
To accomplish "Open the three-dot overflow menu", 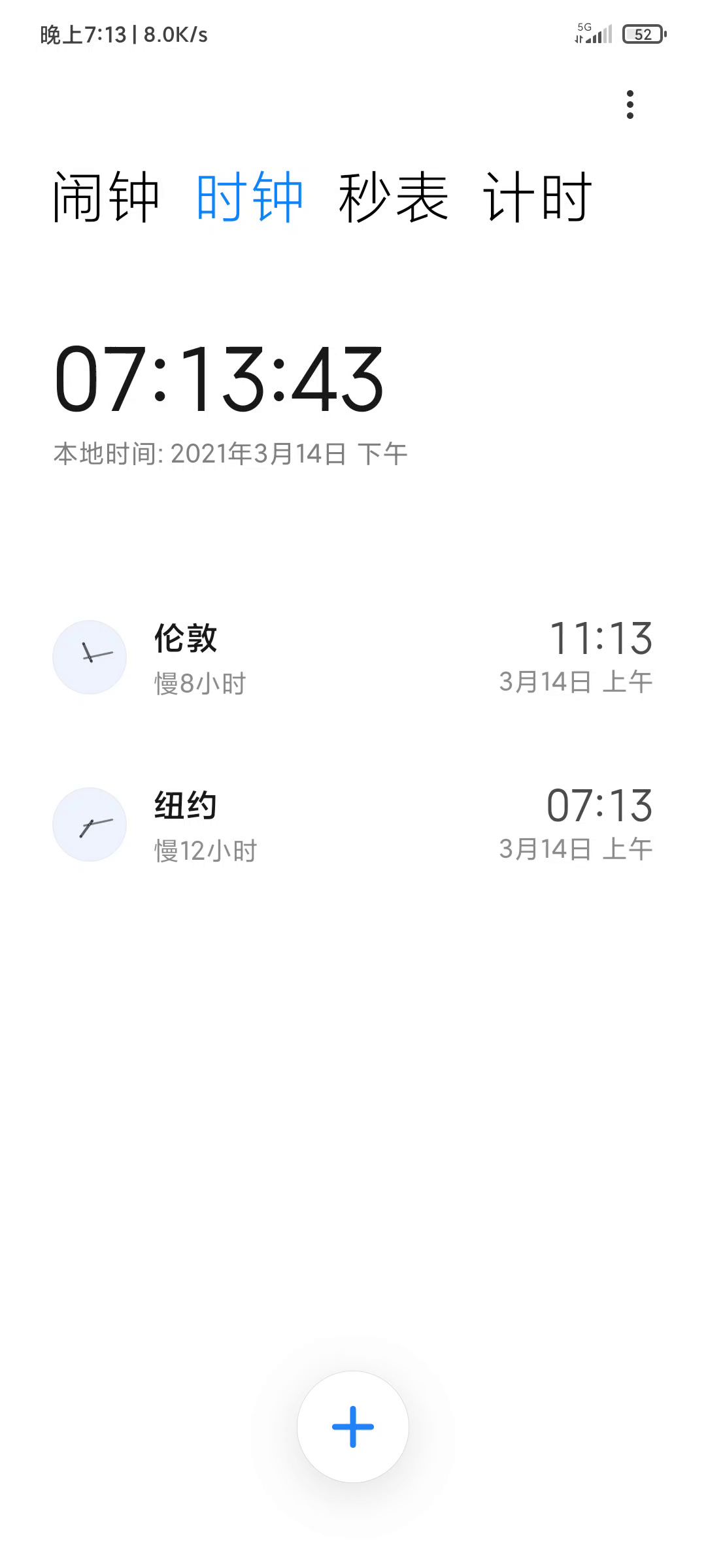I will pos(630,105).
